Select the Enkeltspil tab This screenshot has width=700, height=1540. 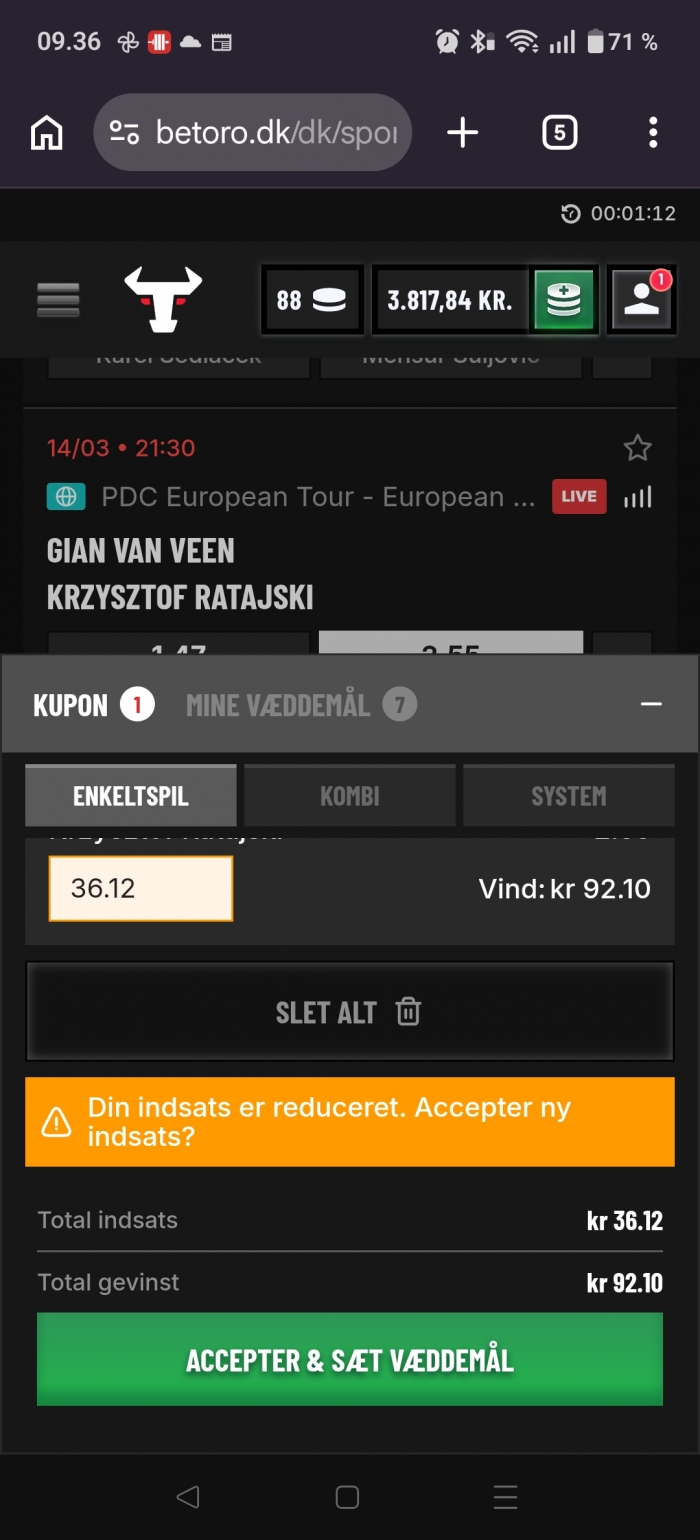point(131,796)
